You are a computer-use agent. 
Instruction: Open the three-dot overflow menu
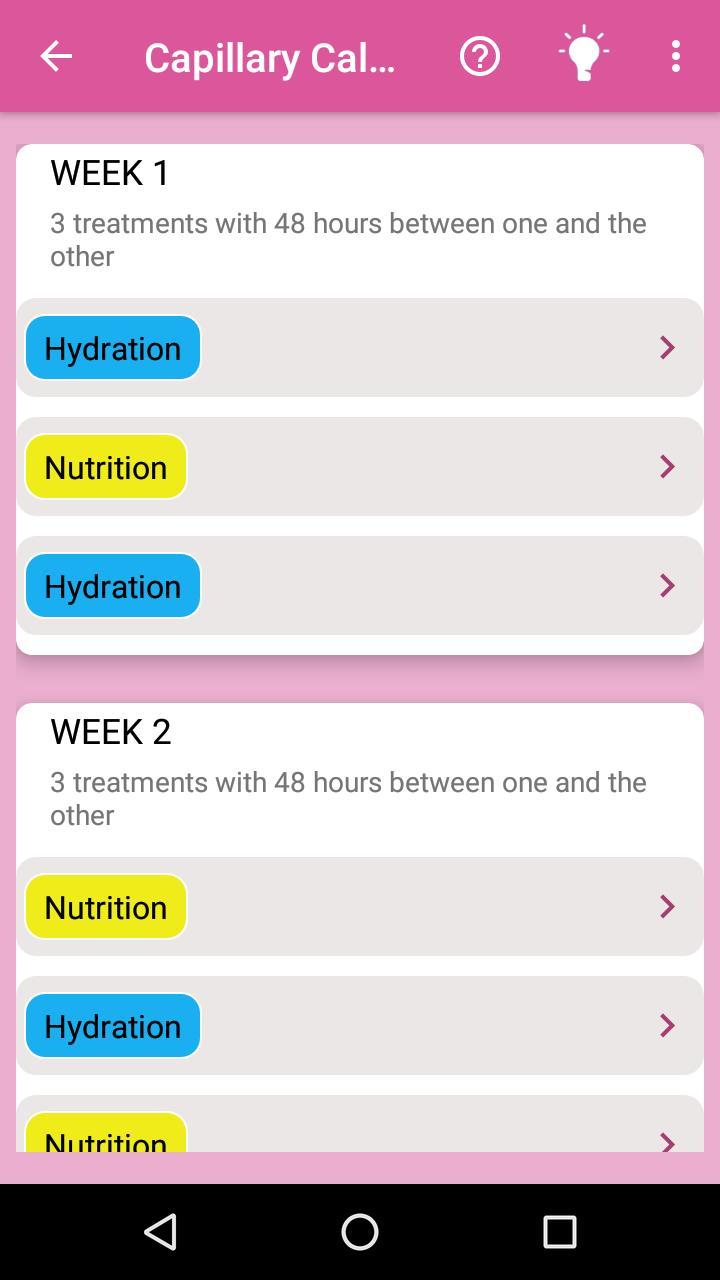(x=675, y=56)
